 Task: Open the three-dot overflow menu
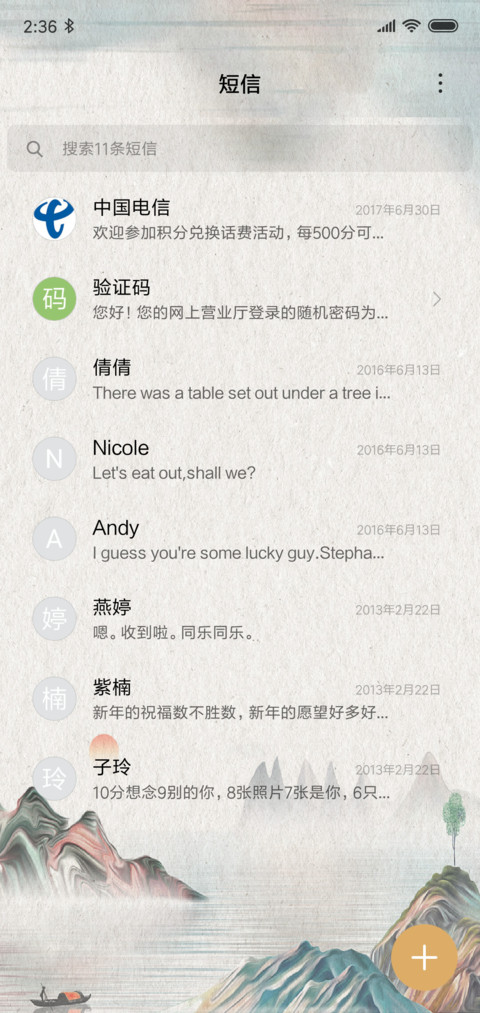440,83
